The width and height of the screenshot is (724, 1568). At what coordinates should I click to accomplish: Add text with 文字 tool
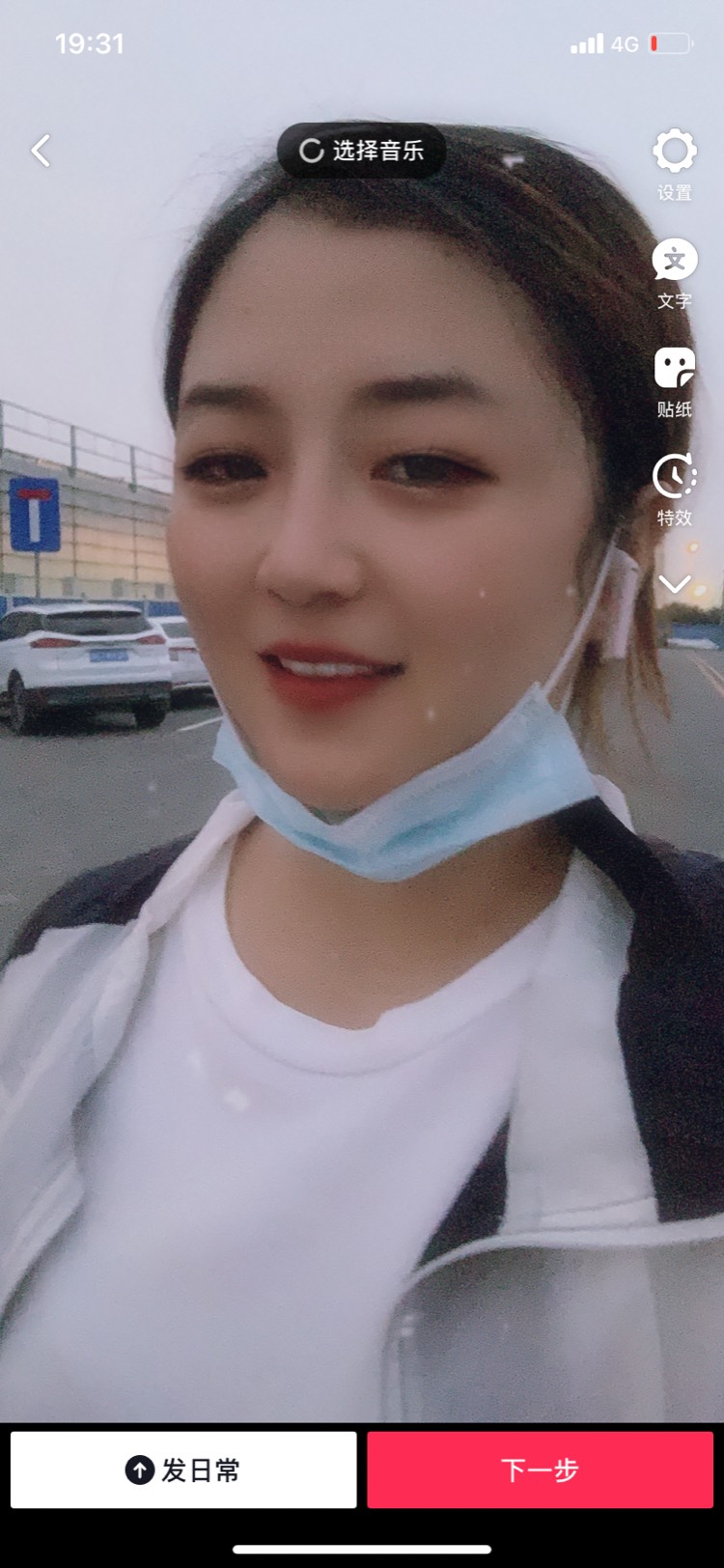point(674,272)
